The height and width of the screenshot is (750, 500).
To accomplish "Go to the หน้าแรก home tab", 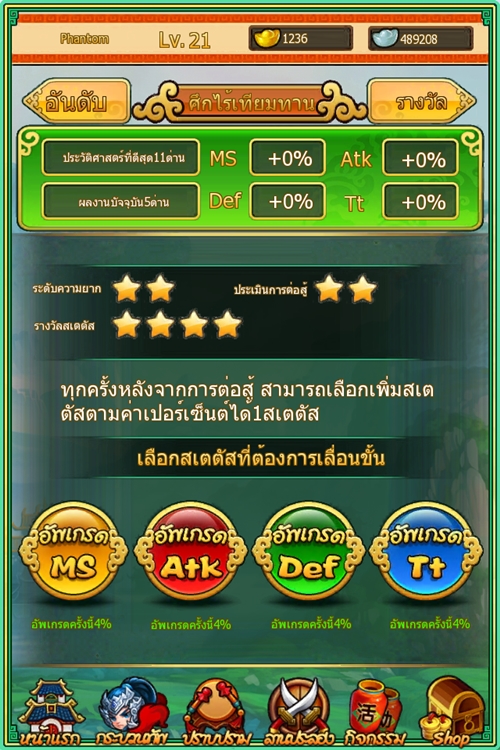I will click(x=51, y=711).
